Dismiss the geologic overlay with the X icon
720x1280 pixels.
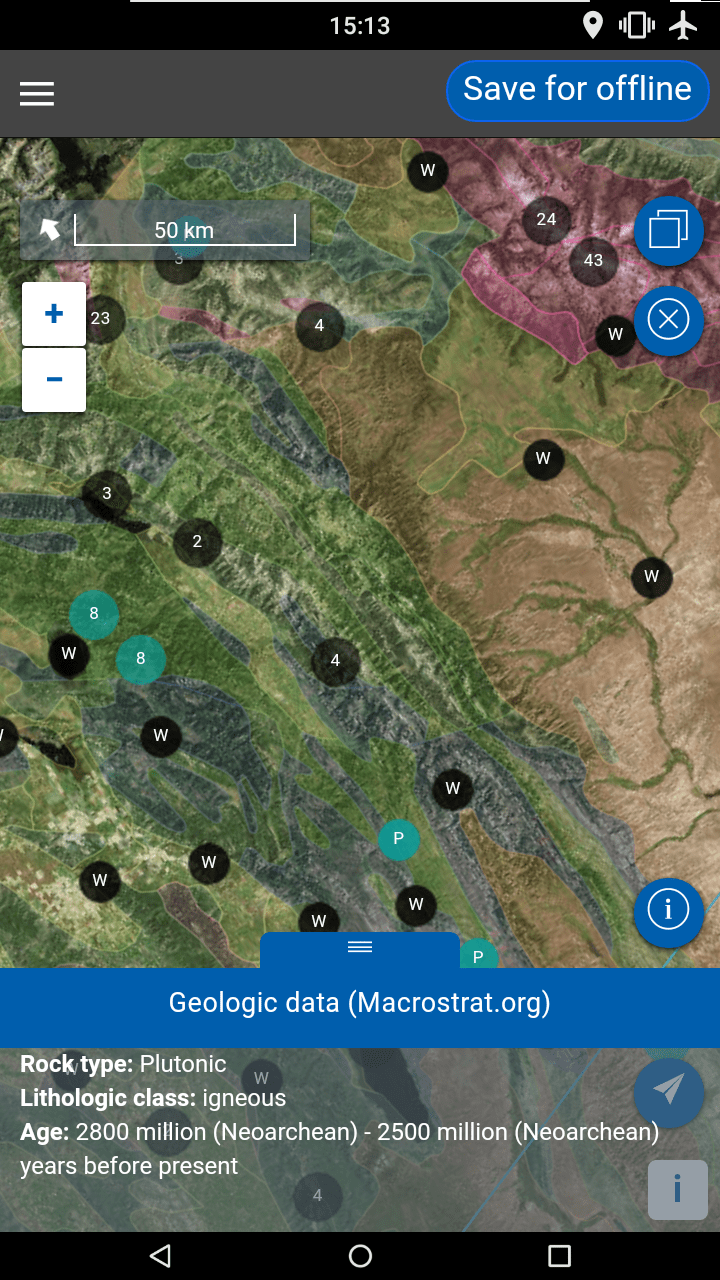click(x=668, y=321)
